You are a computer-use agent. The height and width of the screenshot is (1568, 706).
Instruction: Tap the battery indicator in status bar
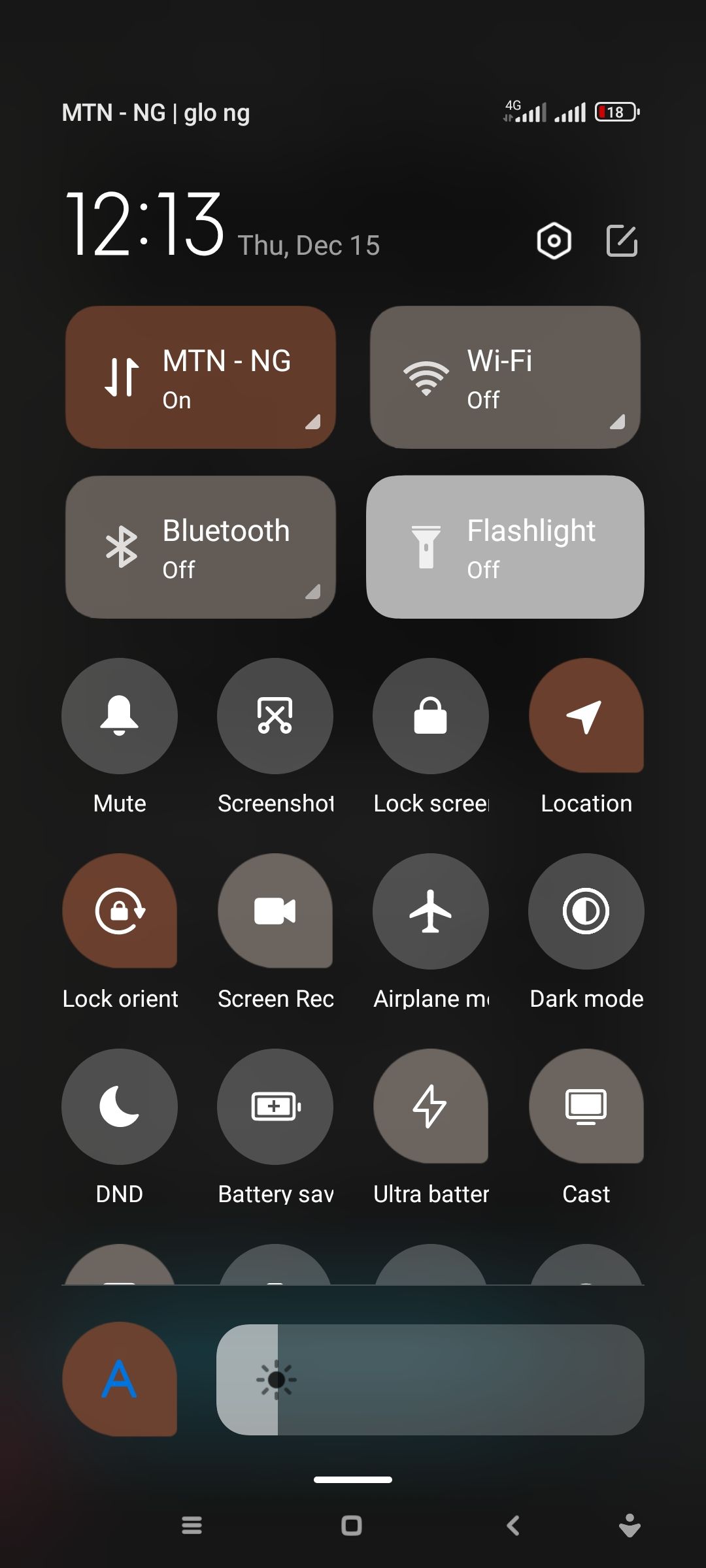pos(615,112)
